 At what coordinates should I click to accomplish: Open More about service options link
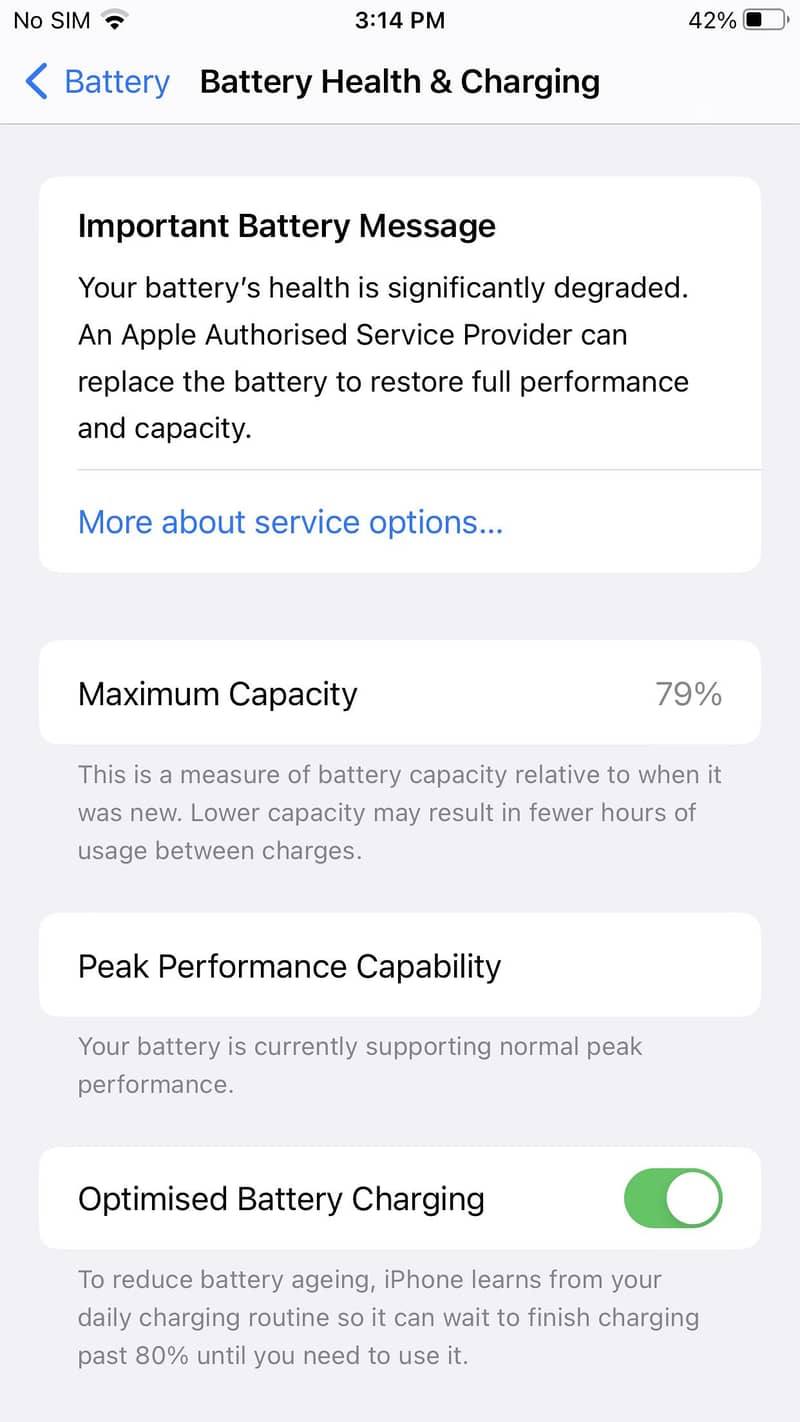[290, 521]
